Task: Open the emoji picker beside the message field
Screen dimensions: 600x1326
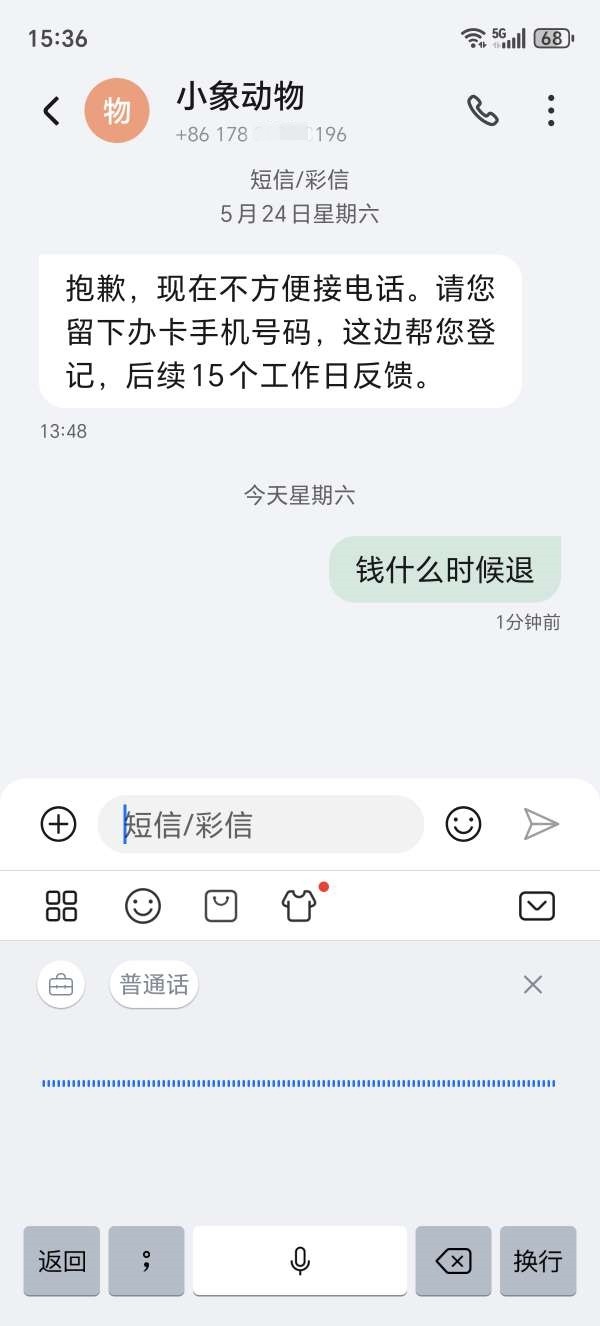Action: click(x=463, y=824)
